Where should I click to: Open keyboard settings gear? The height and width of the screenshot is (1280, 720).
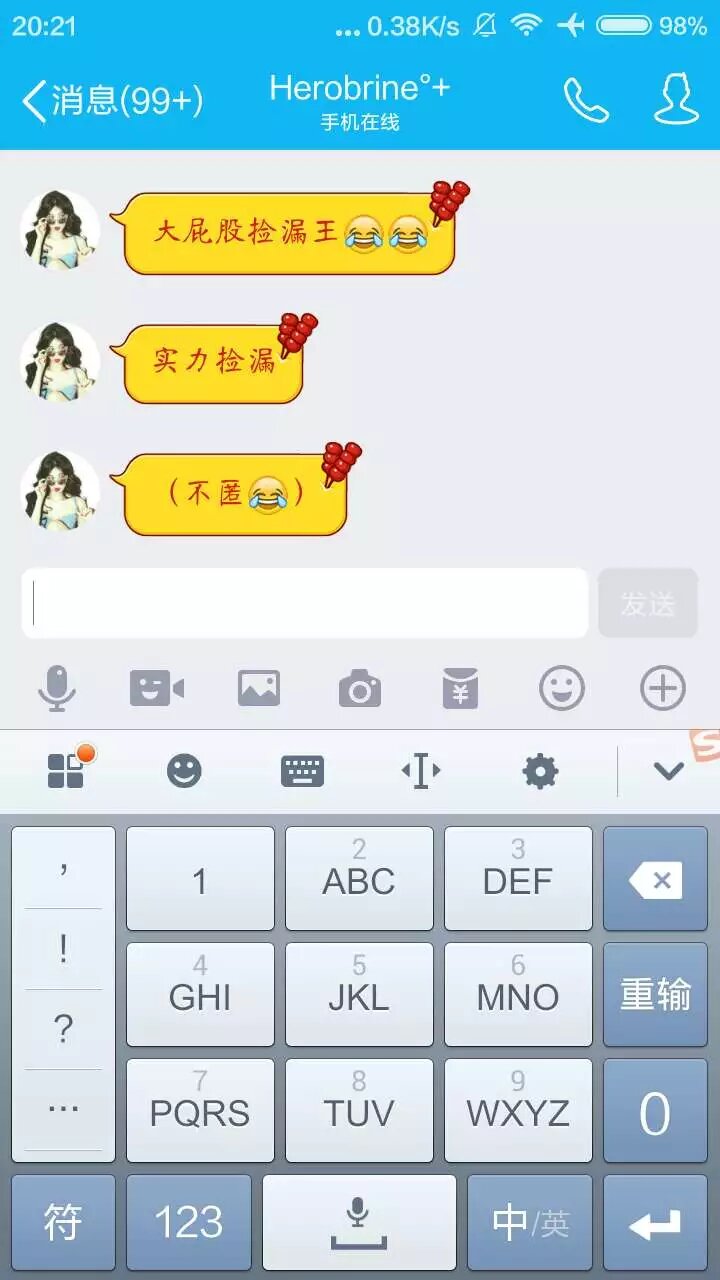click(x=541, y=771)
